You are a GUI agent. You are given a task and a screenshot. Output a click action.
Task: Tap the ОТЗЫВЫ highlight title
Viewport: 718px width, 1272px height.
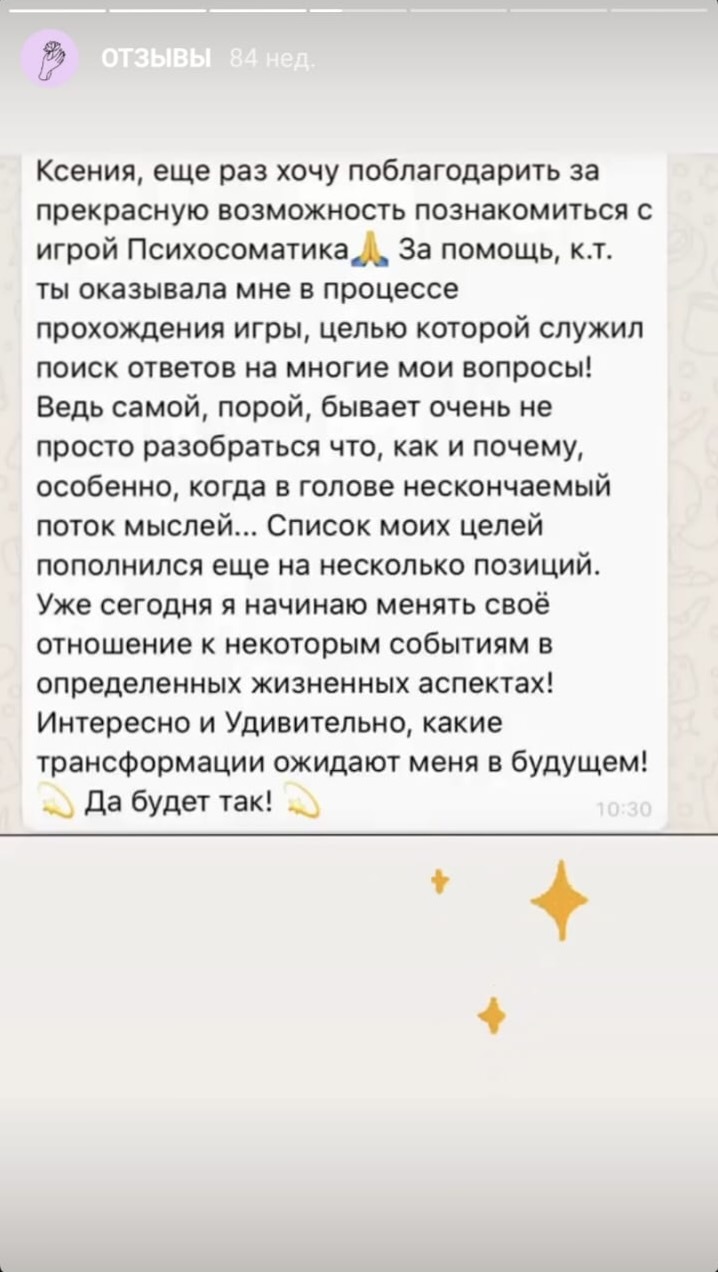(x=156, y=59)
